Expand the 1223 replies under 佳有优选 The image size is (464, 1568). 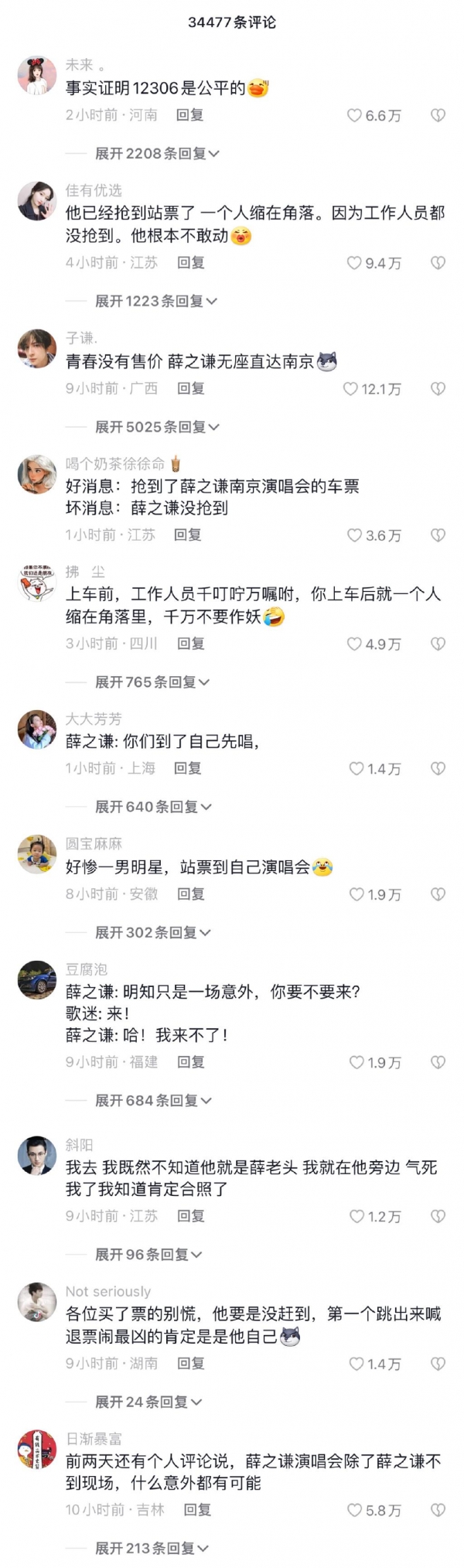tap(155, 301)
